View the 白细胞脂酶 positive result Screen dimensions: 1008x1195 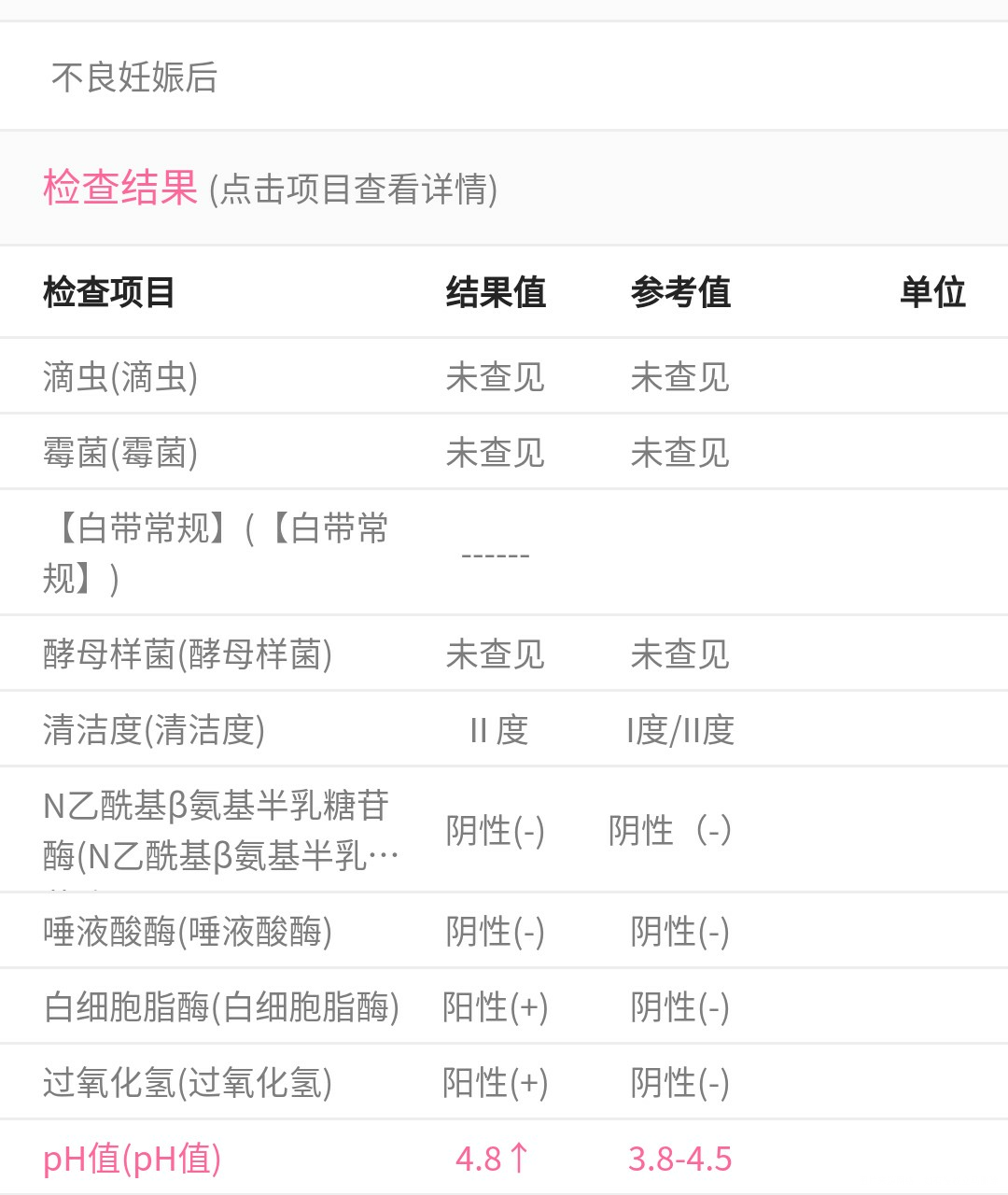[224, 1006]
